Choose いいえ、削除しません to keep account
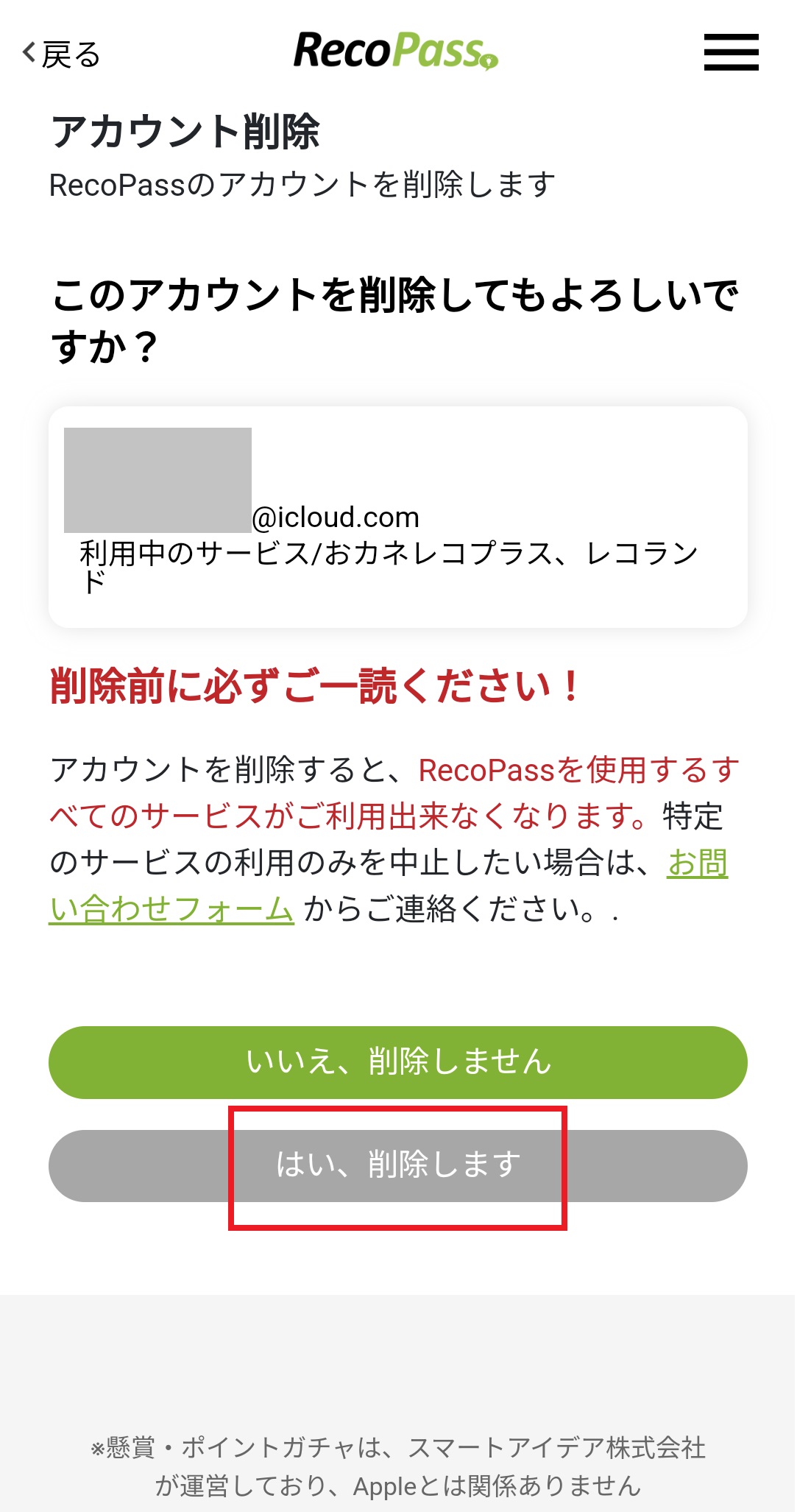797x1512 pixels. click(398, 1062)
